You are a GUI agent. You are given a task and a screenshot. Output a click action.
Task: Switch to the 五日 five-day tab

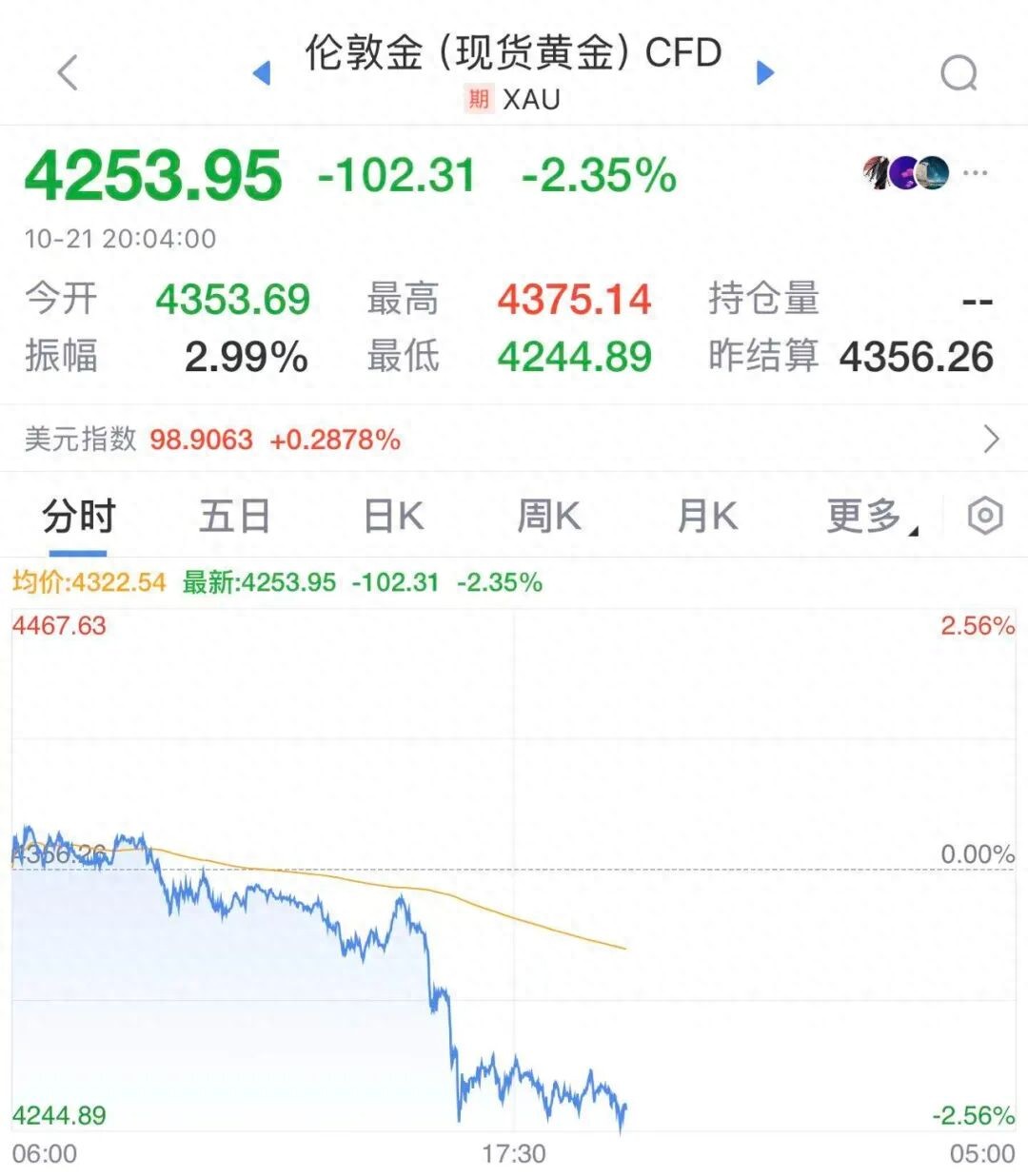[234, 515]
